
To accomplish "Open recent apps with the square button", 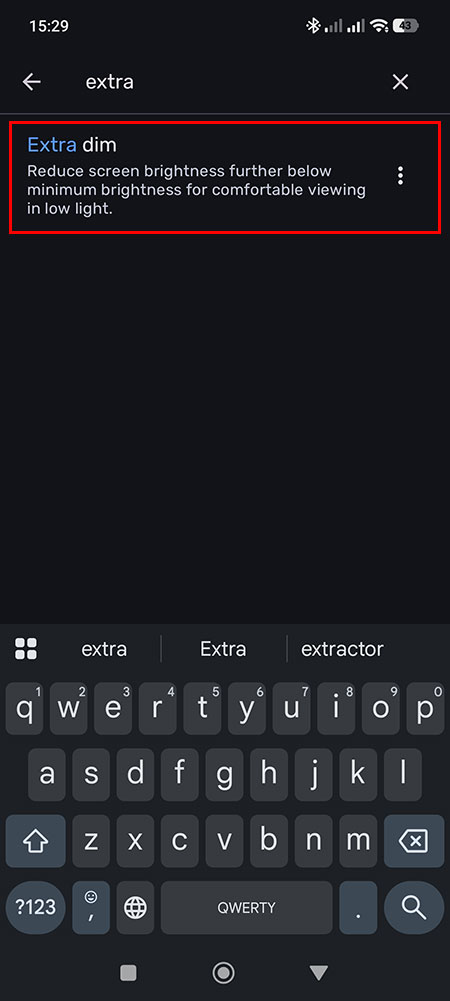I will click(128, 972).
